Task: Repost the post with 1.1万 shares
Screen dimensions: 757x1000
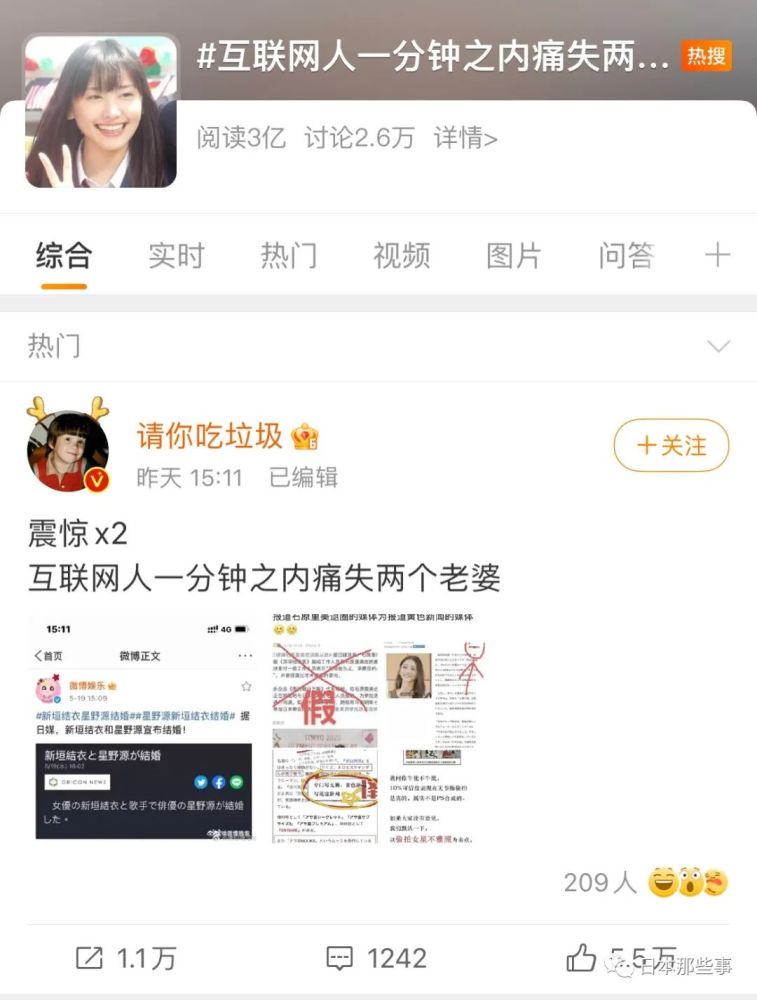Action: point(125,958)
